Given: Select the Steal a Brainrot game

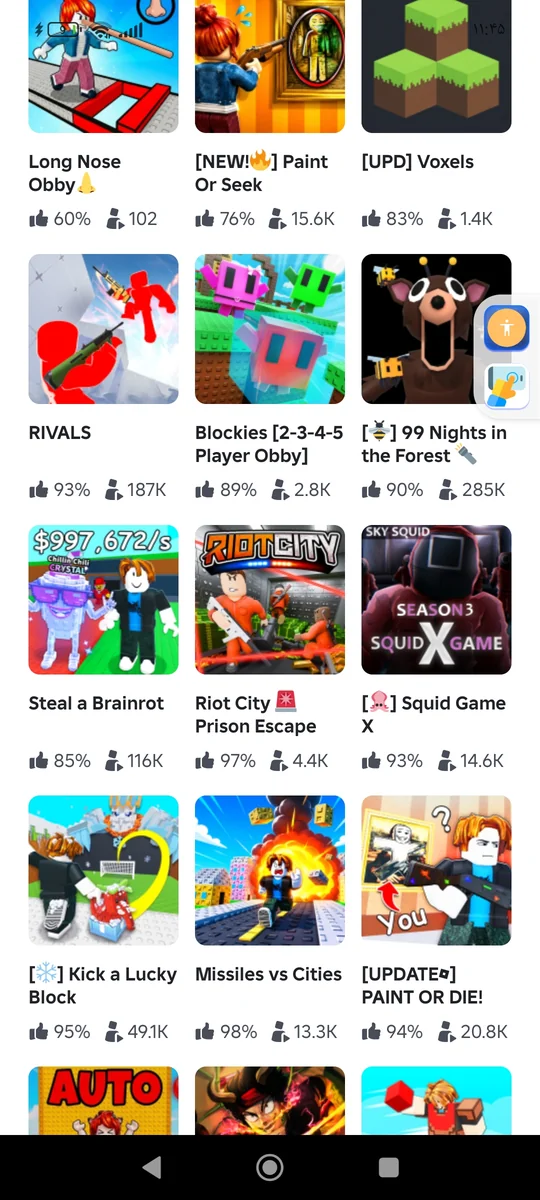Looking at the screenshot, I should coord(103,600).
